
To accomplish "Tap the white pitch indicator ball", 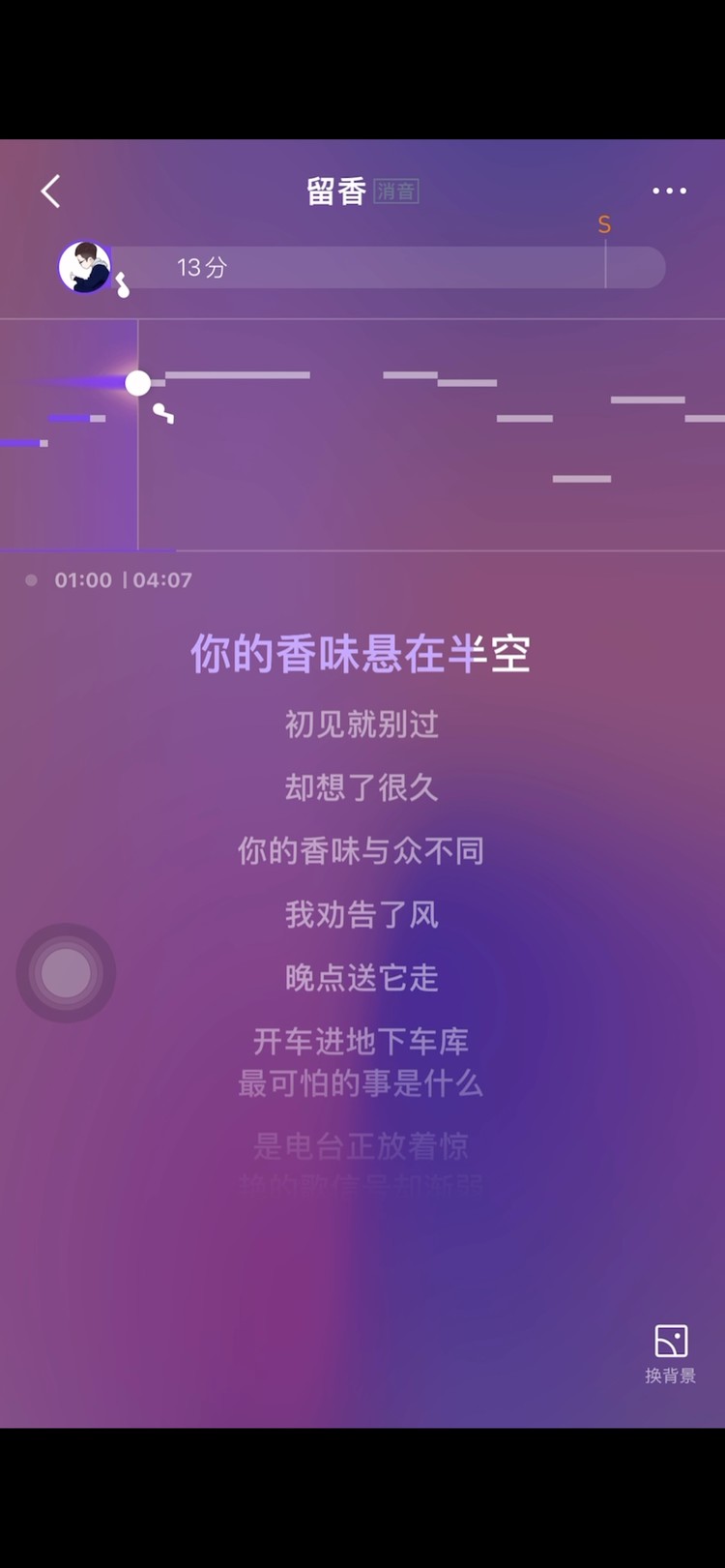I will click(x=137, y=382).
